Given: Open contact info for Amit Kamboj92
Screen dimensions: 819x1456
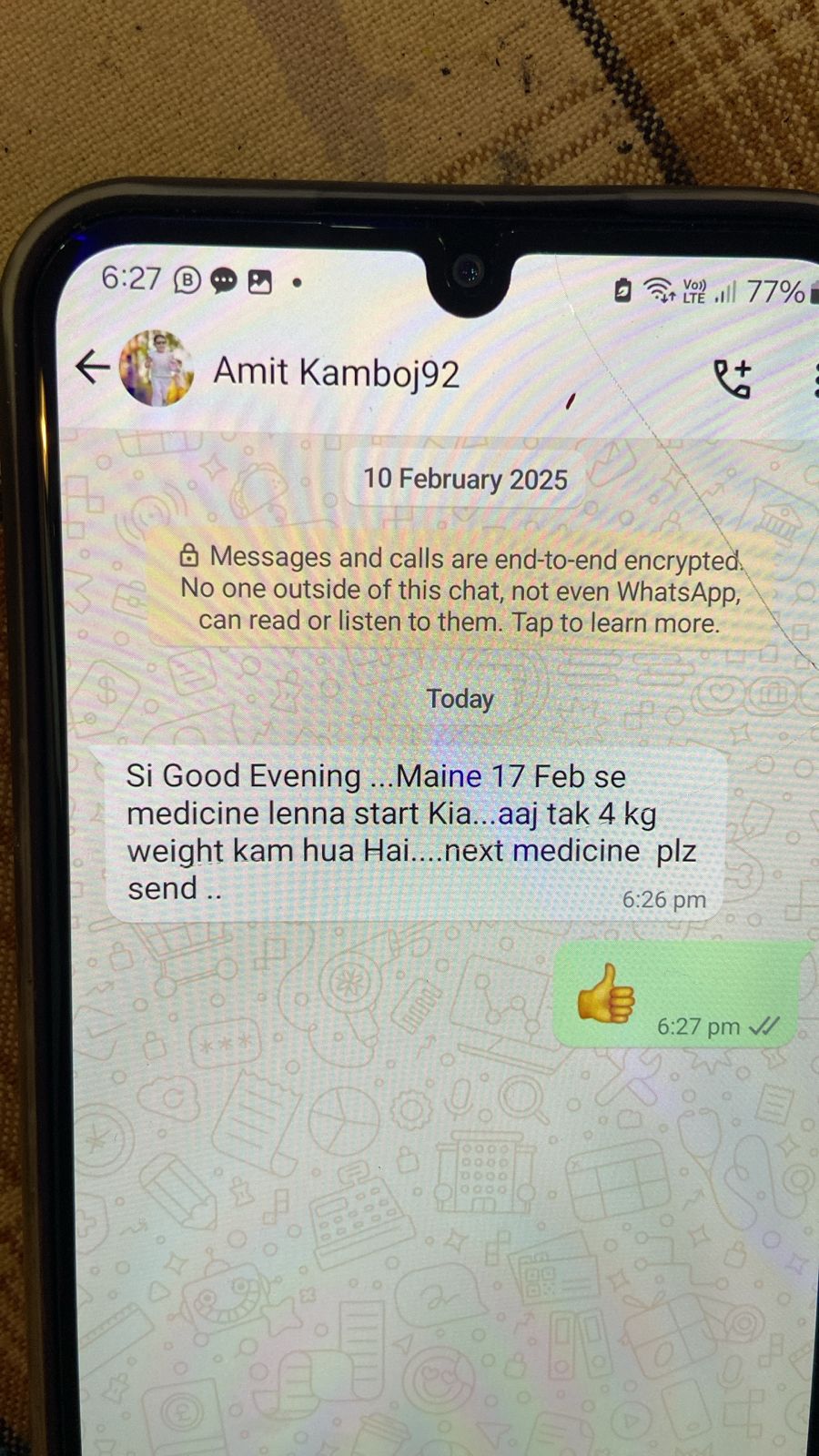Looking at the screenshot, I should [337, 372].
